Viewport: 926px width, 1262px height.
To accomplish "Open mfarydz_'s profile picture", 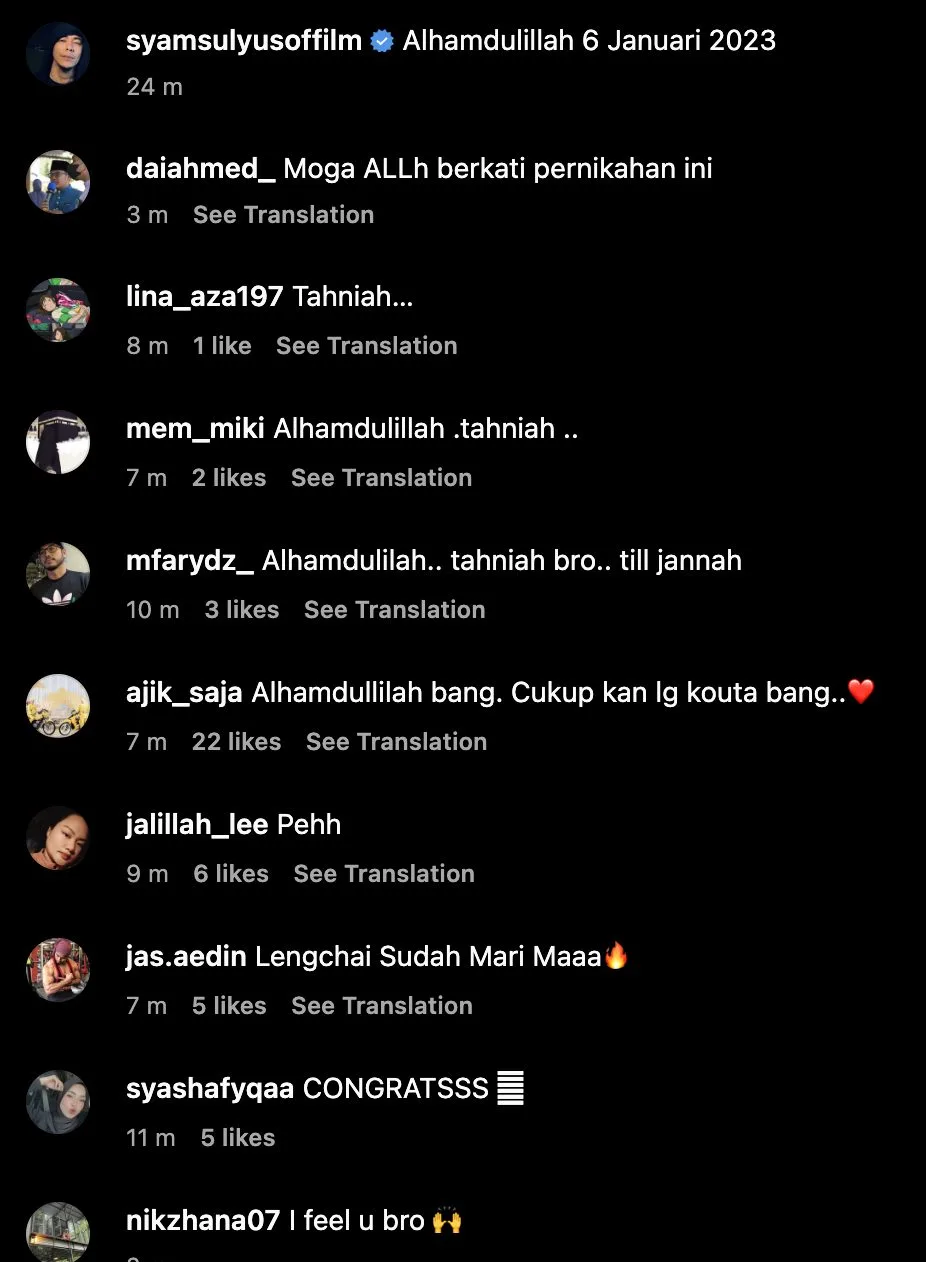I will coord(58,575).
